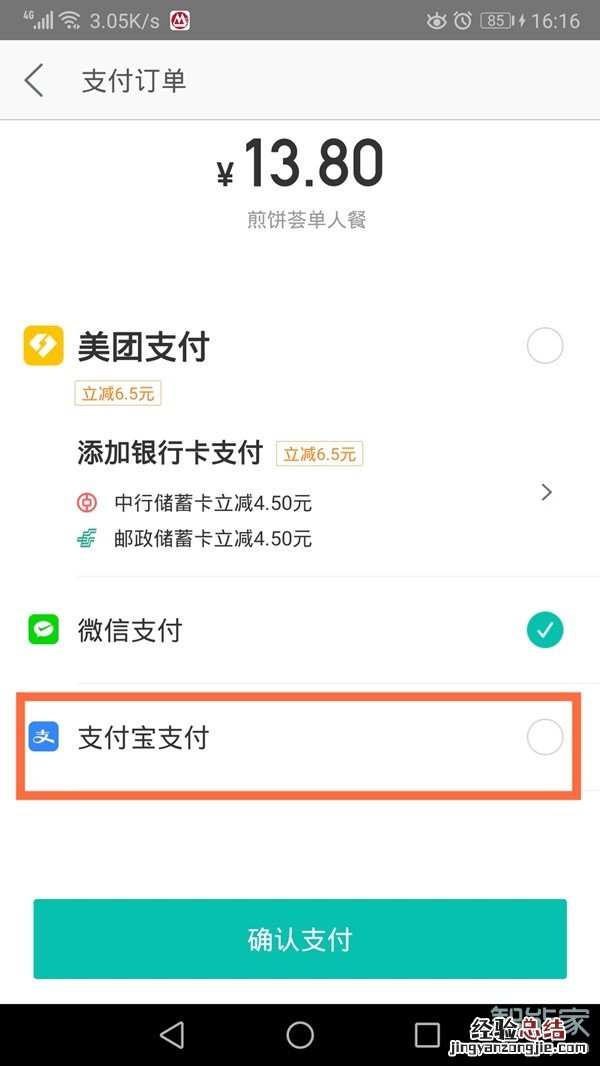The image size is (600, 1066).
Task: Open 添加银行卡支付 options
Action: point(545,492)
